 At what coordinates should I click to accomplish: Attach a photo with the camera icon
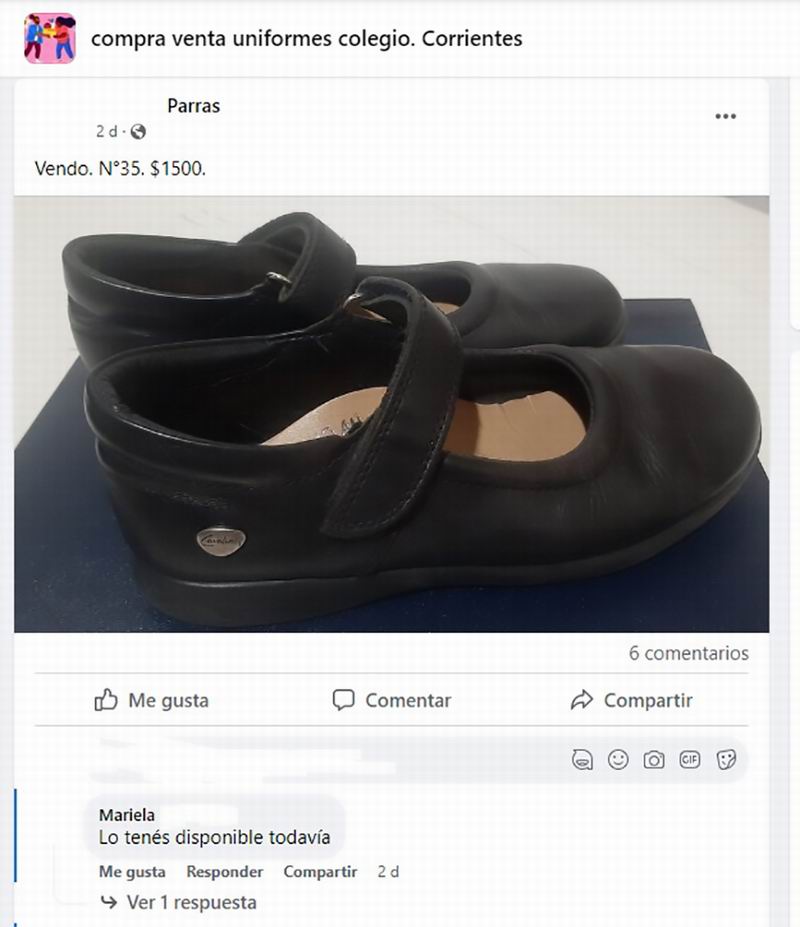[654, 760]
